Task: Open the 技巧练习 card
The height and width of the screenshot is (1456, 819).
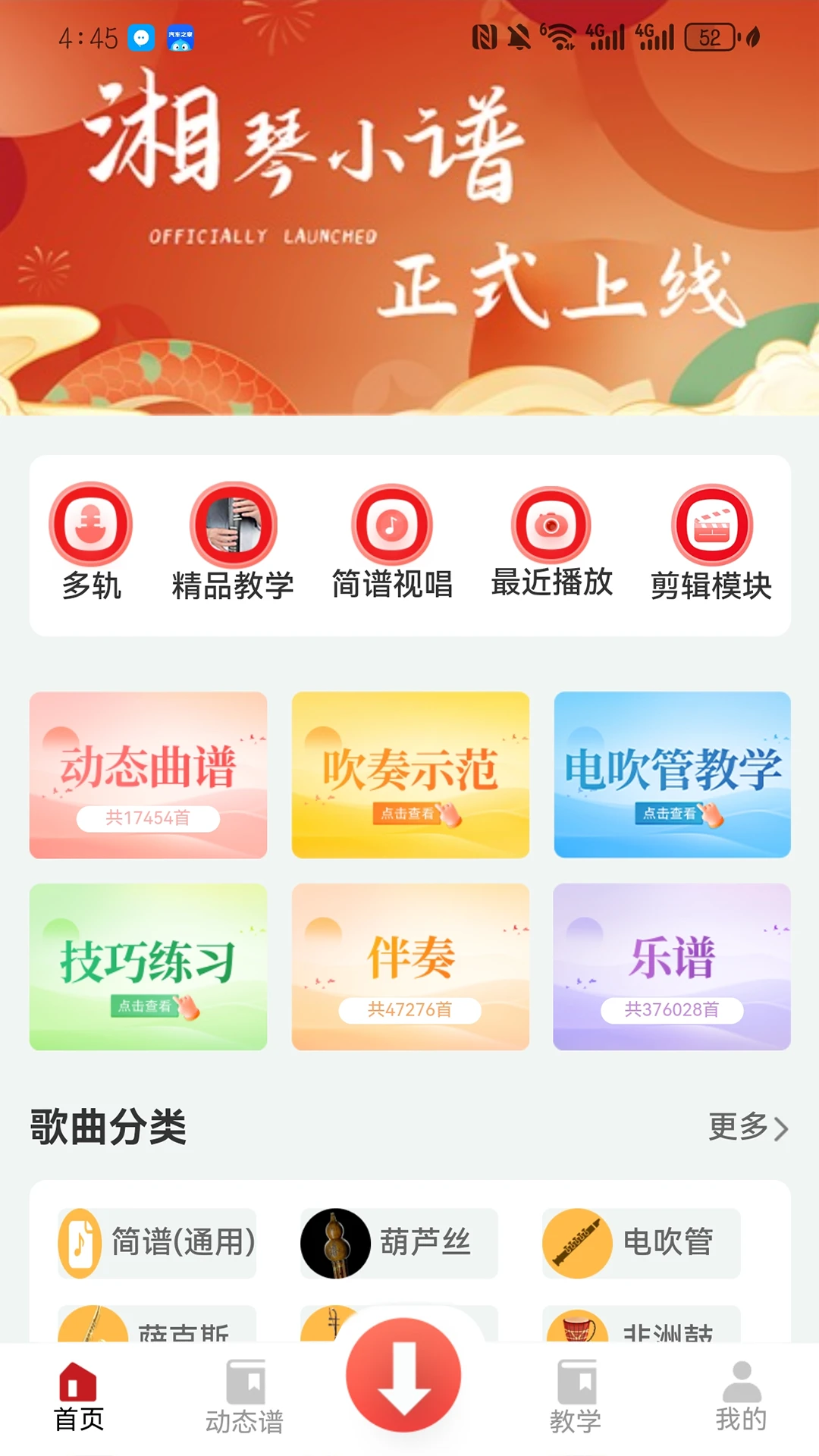Action: [x=149, y=967]
